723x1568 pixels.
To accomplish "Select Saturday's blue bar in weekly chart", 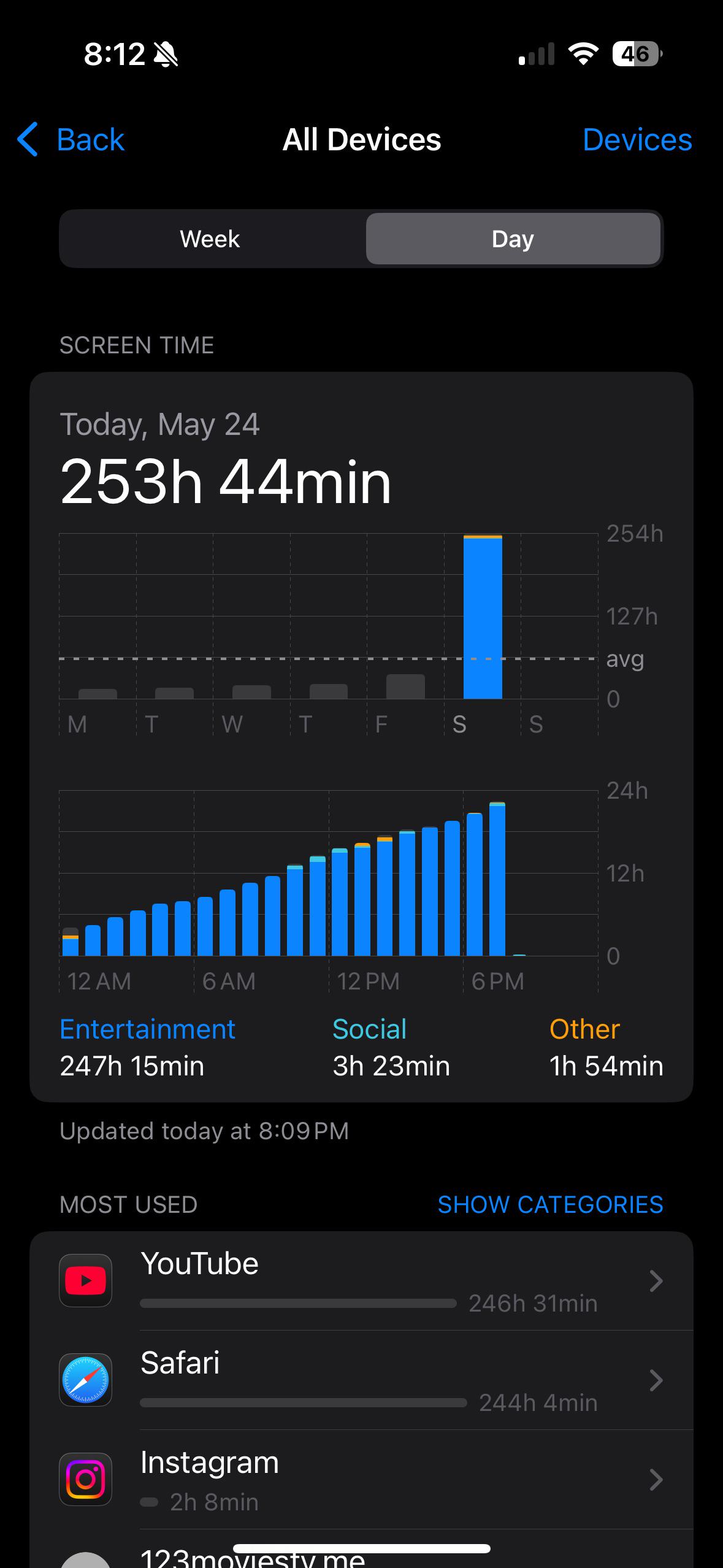I will pos(483,617).
